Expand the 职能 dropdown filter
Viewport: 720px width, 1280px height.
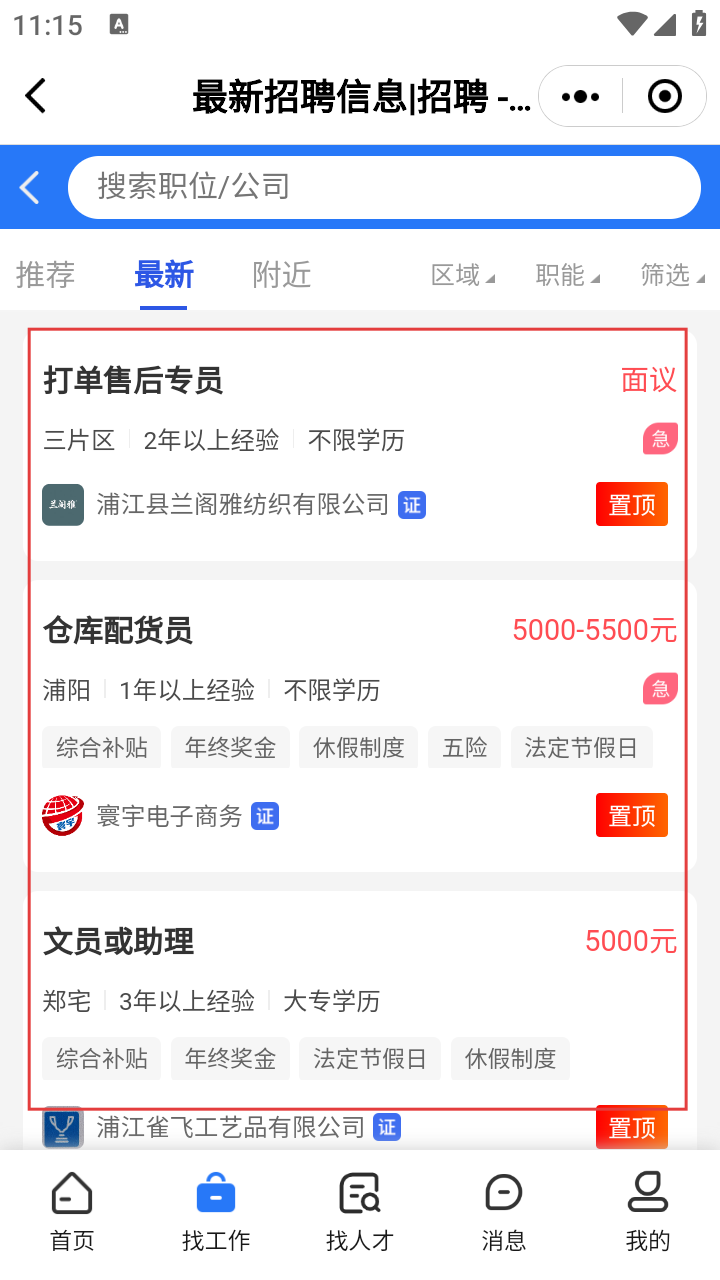pyautogui.click(x=568, y=275)
